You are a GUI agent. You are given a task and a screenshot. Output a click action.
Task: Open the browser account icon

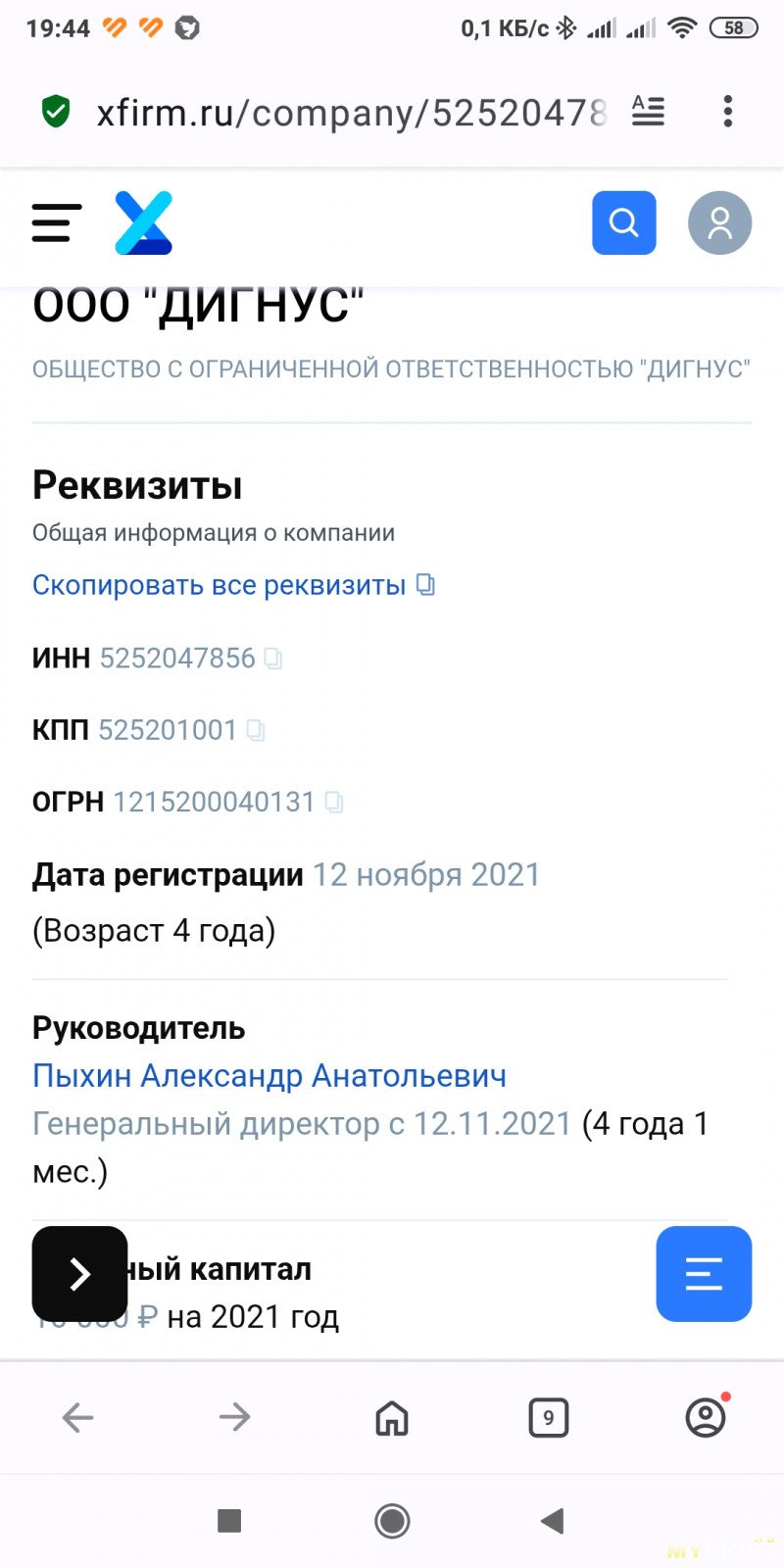(x=706, y=1417)
